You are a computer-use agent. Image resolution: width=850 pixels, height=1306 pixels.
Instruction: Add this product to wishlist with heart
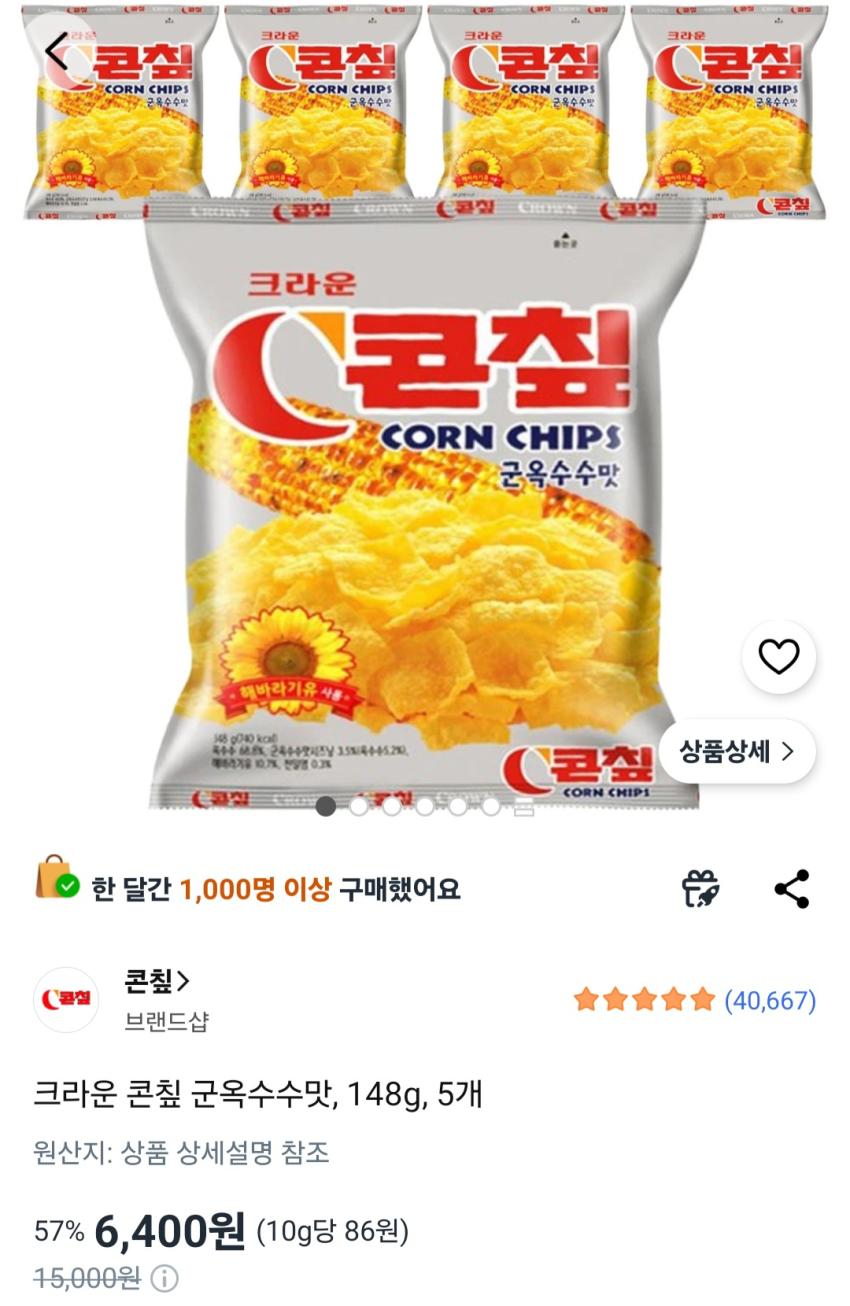(x=779, y=657)
